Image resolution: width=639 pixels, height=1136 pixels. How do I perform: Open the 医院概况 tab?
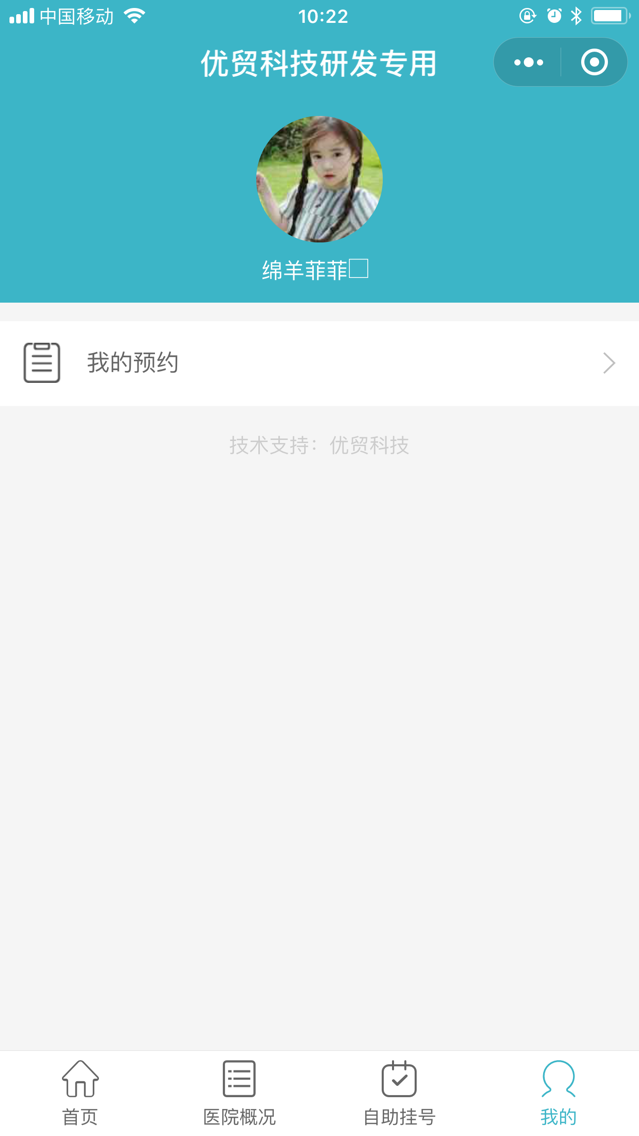239,1093
